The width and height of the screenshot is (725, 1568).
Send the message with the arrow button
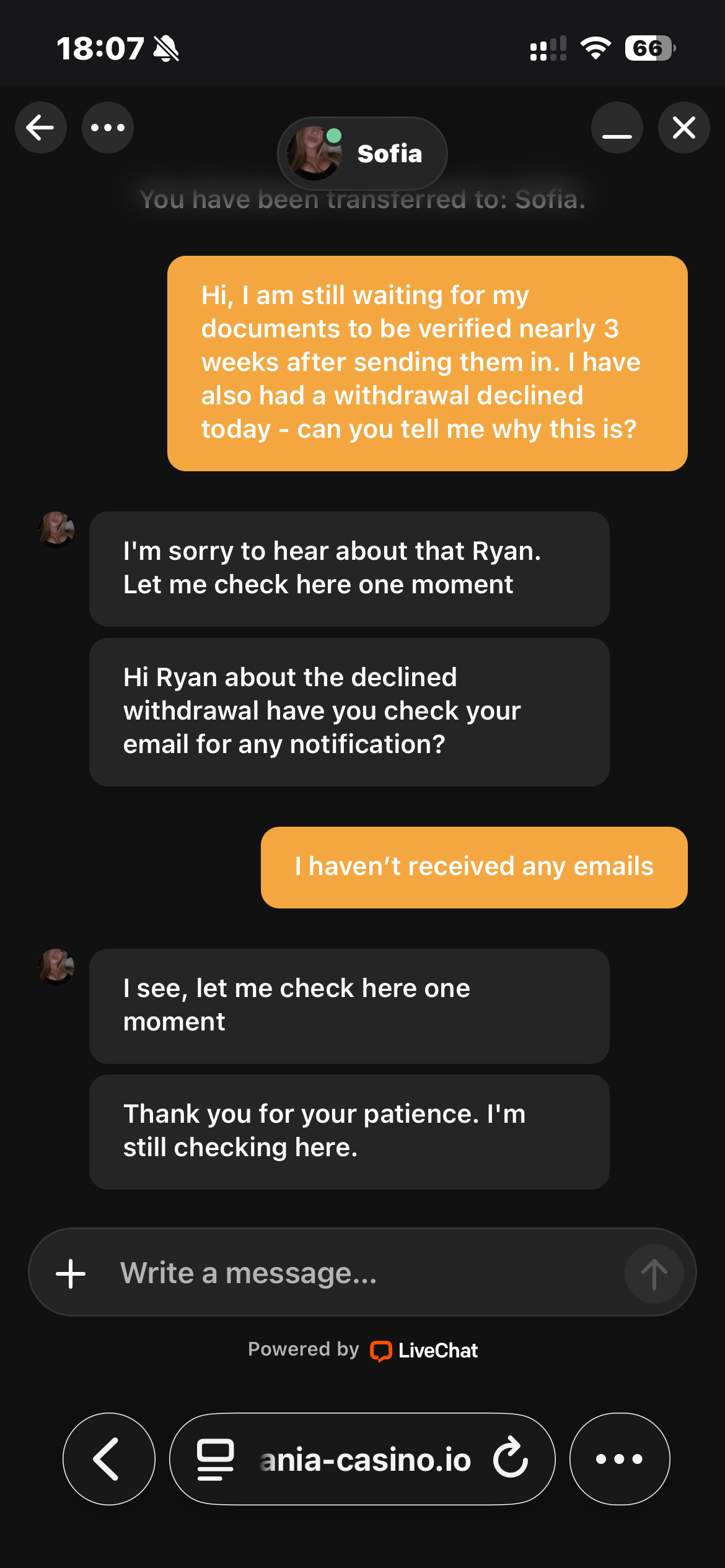(x=654, y=1274)
